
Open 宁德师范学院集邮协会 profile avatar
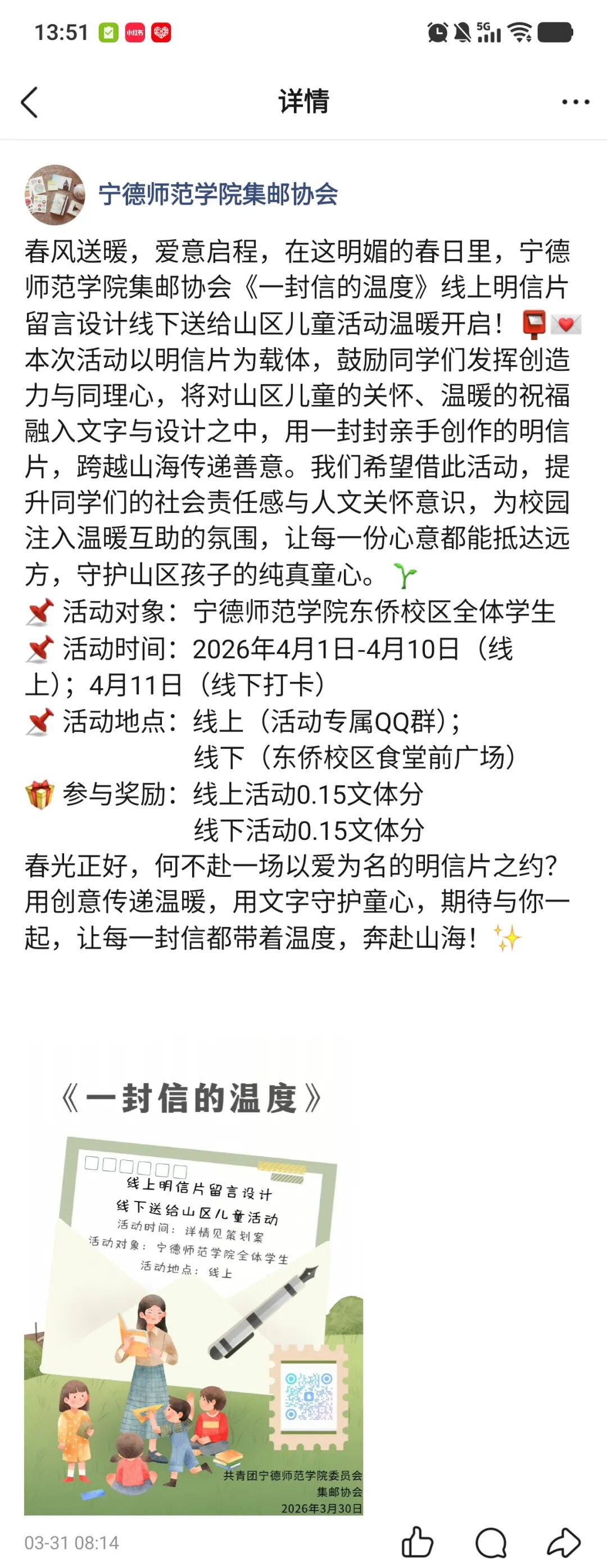pyautogui.click(x=54, y=195)
